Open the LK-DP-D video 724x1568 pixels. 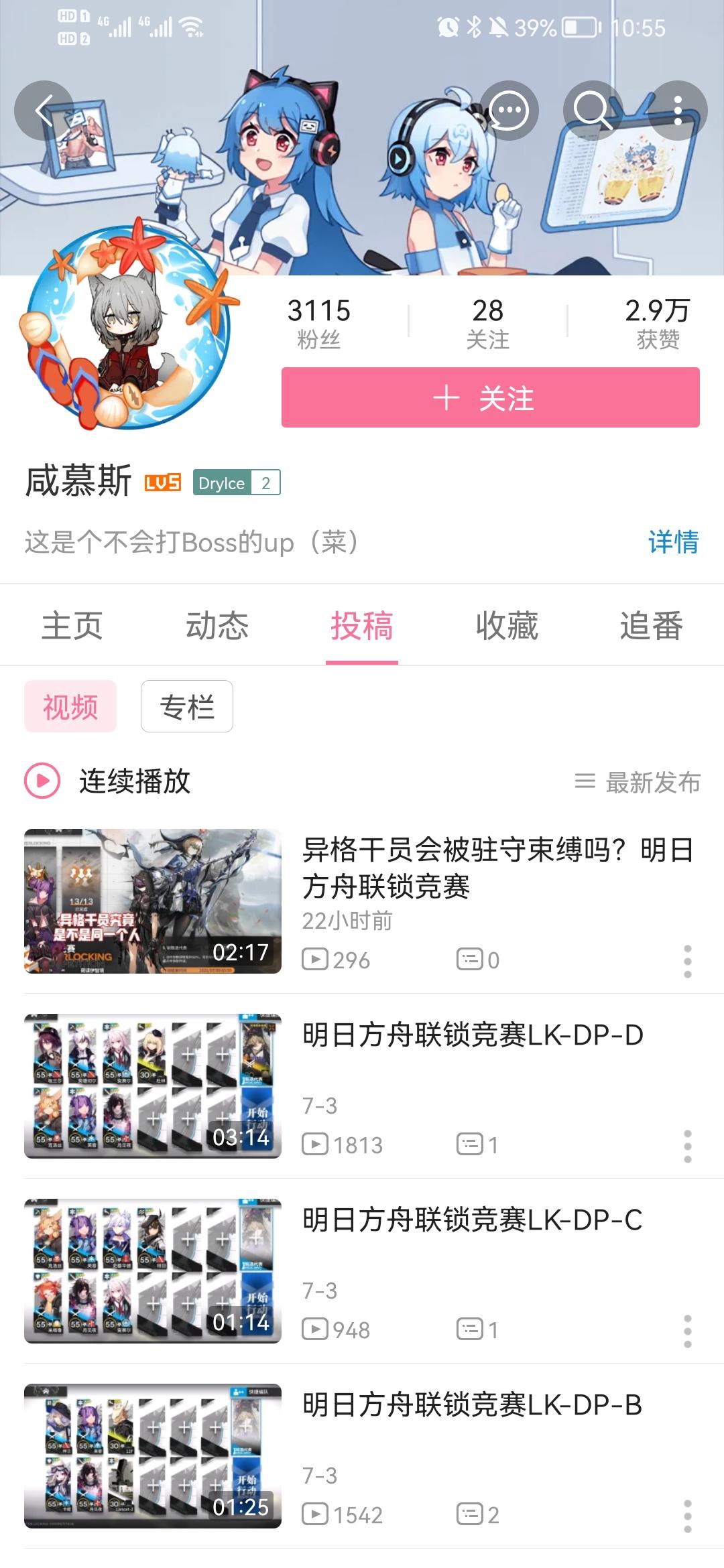[x=473, y=1035]
